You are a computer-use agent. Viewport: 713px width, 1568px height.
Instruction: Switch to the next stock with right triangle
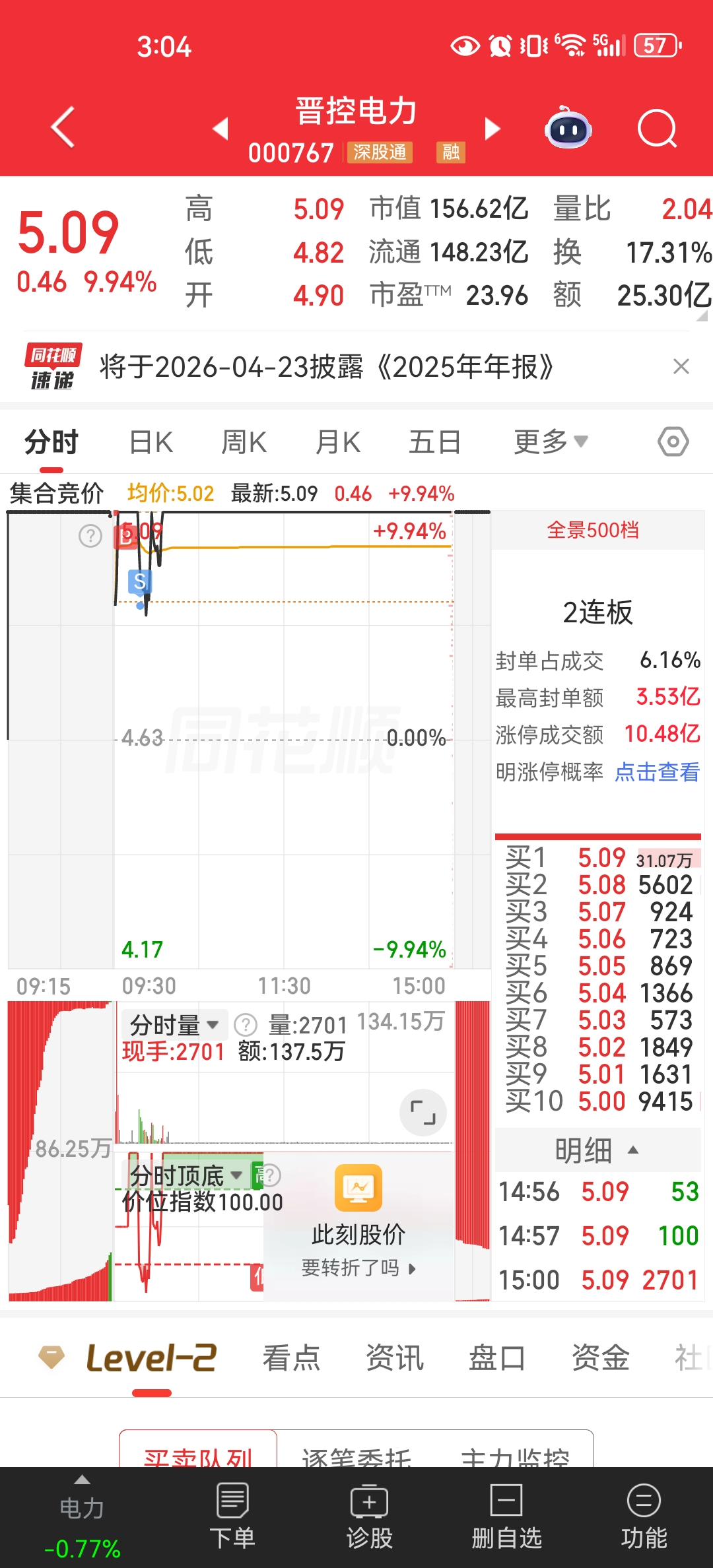point(492,128)
